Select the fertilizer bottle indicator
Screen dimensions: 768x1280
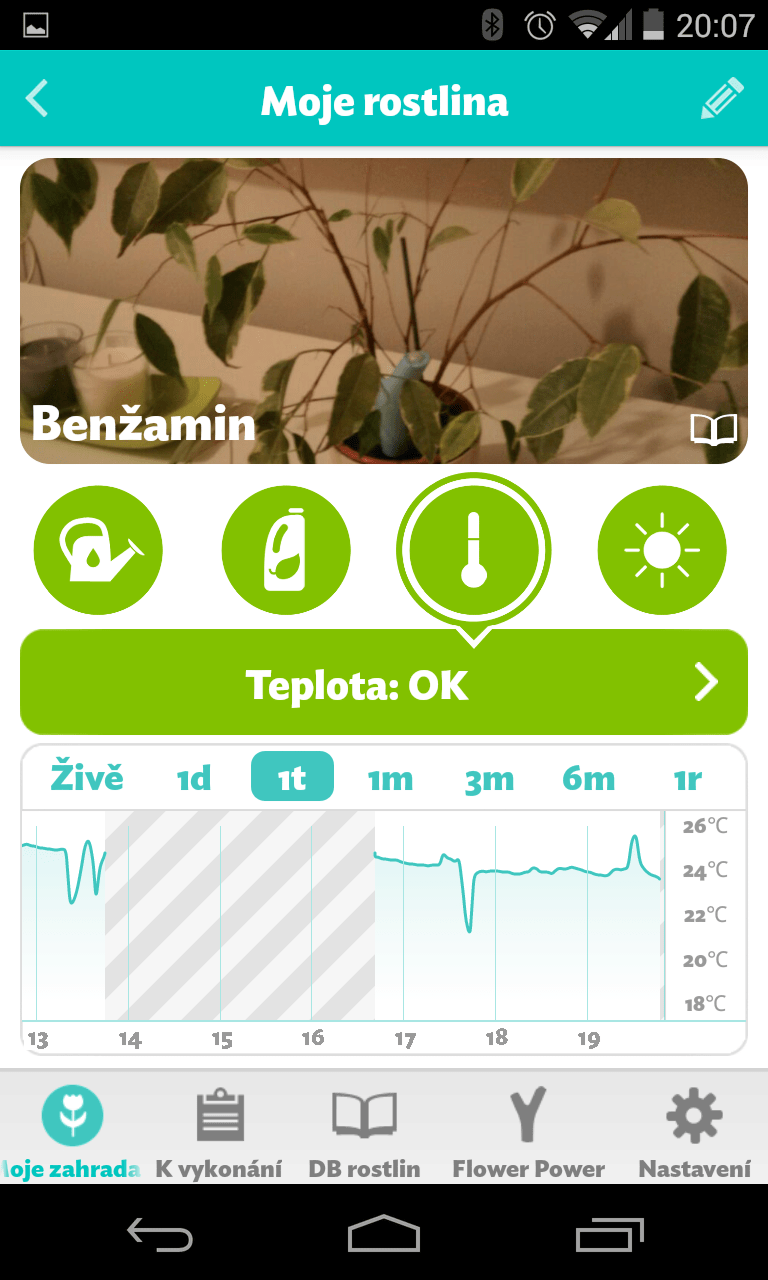point(286,549)
